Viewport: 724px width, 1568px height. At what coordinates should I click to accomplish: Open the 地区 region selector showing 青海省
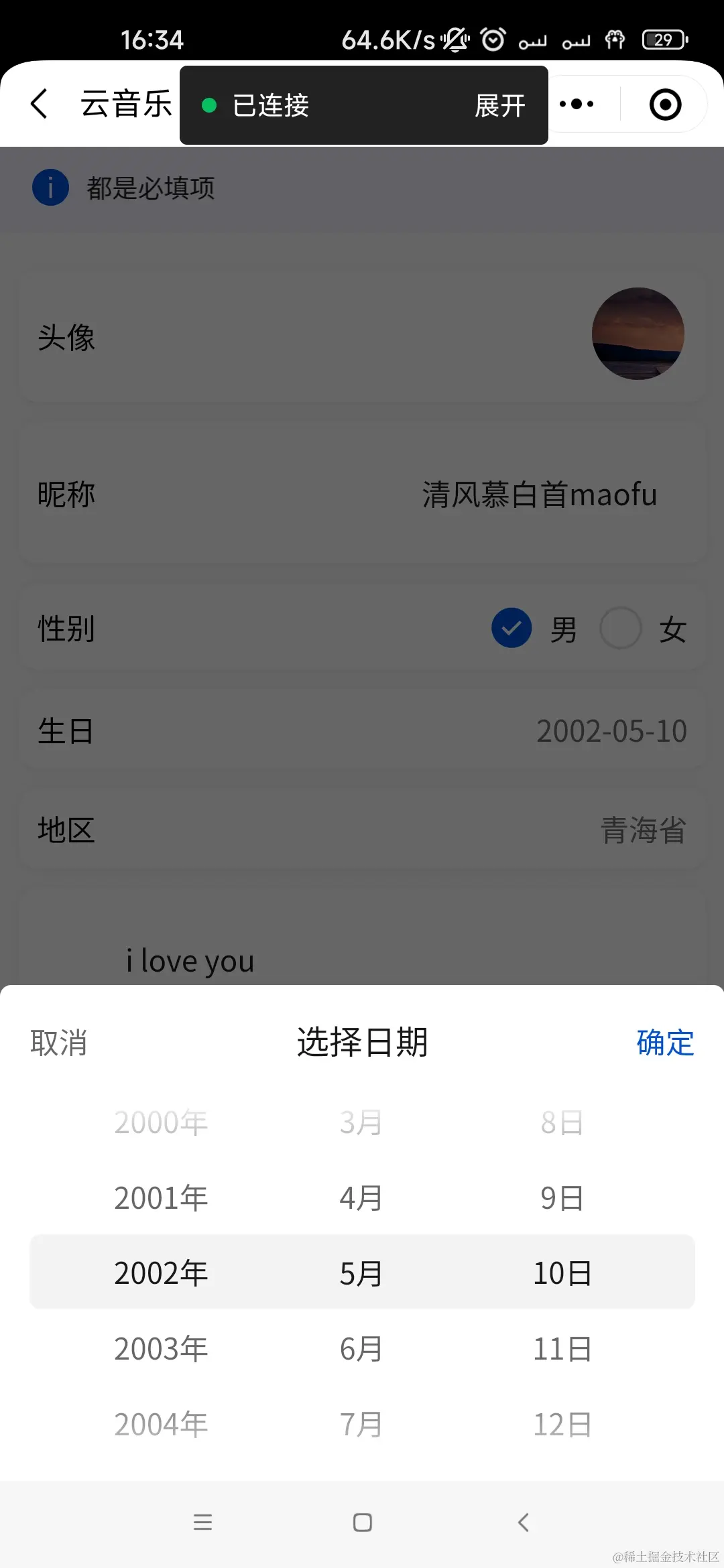click(362, 830)
